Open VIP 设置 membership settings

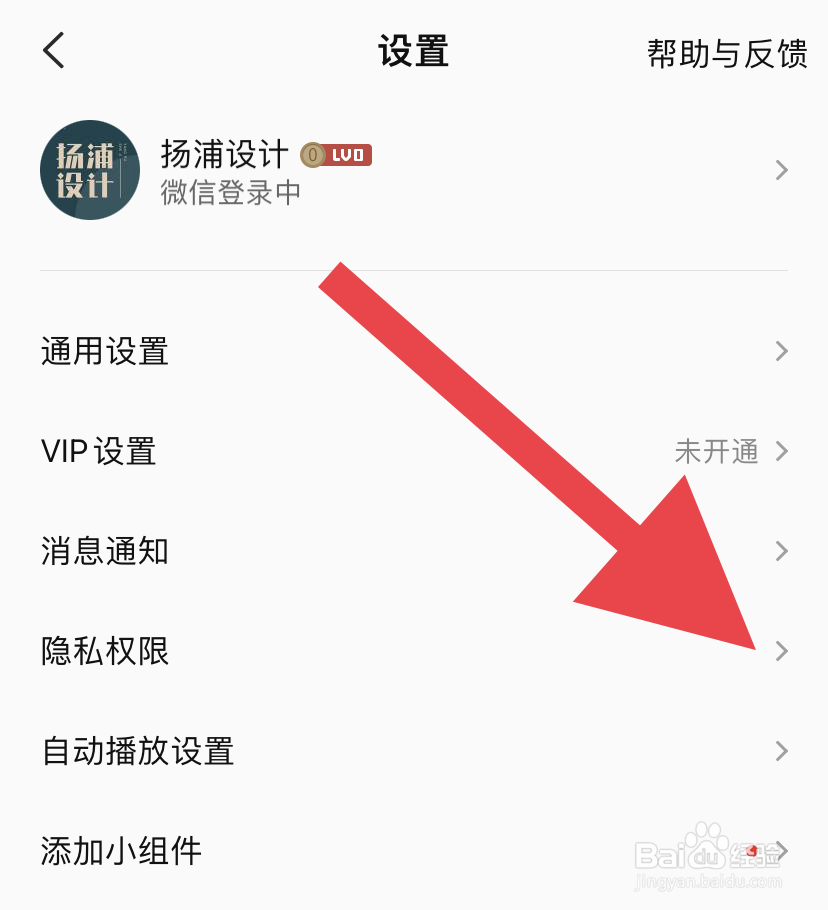coord(97,452)
